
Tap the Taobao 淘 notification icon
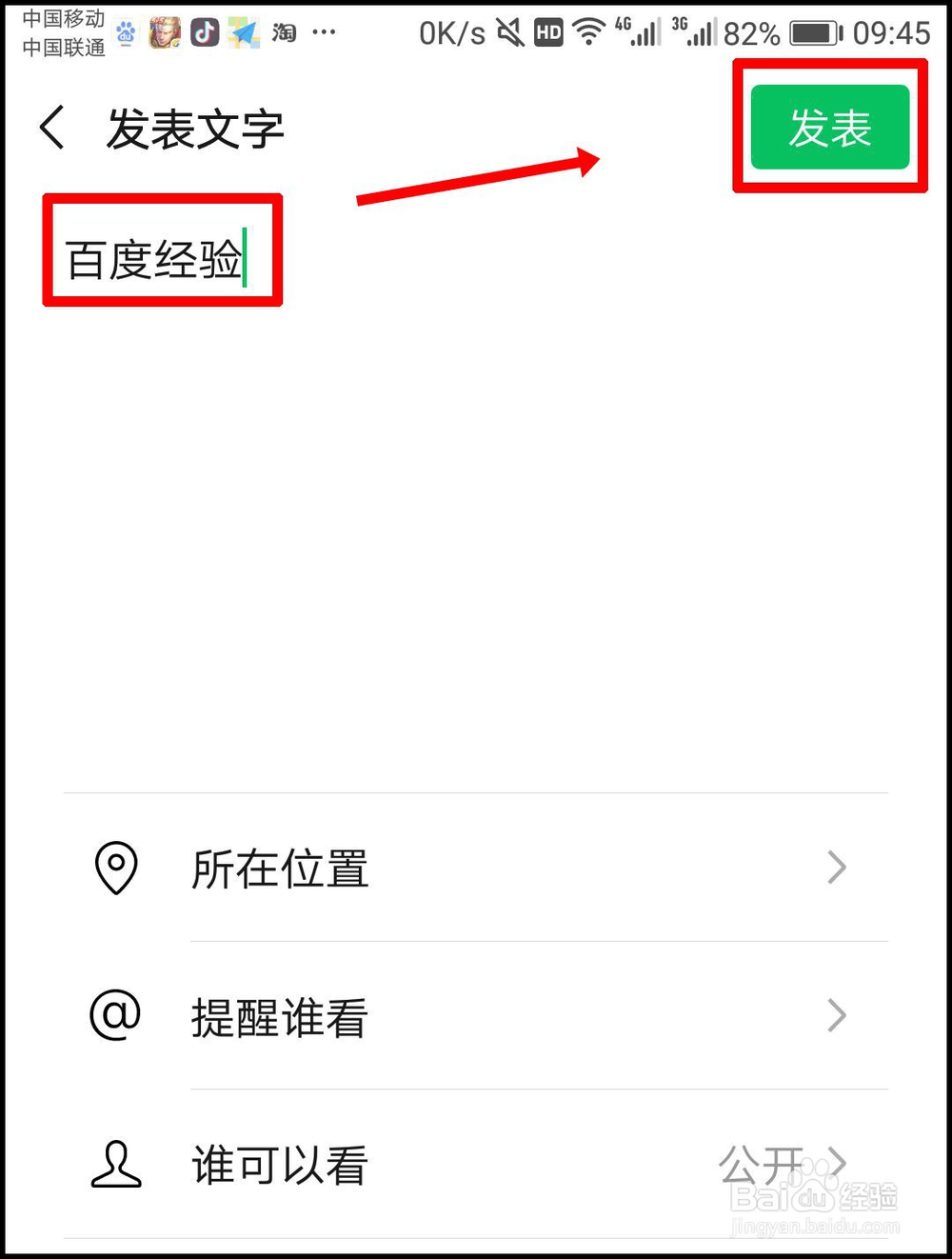(285, 31)
